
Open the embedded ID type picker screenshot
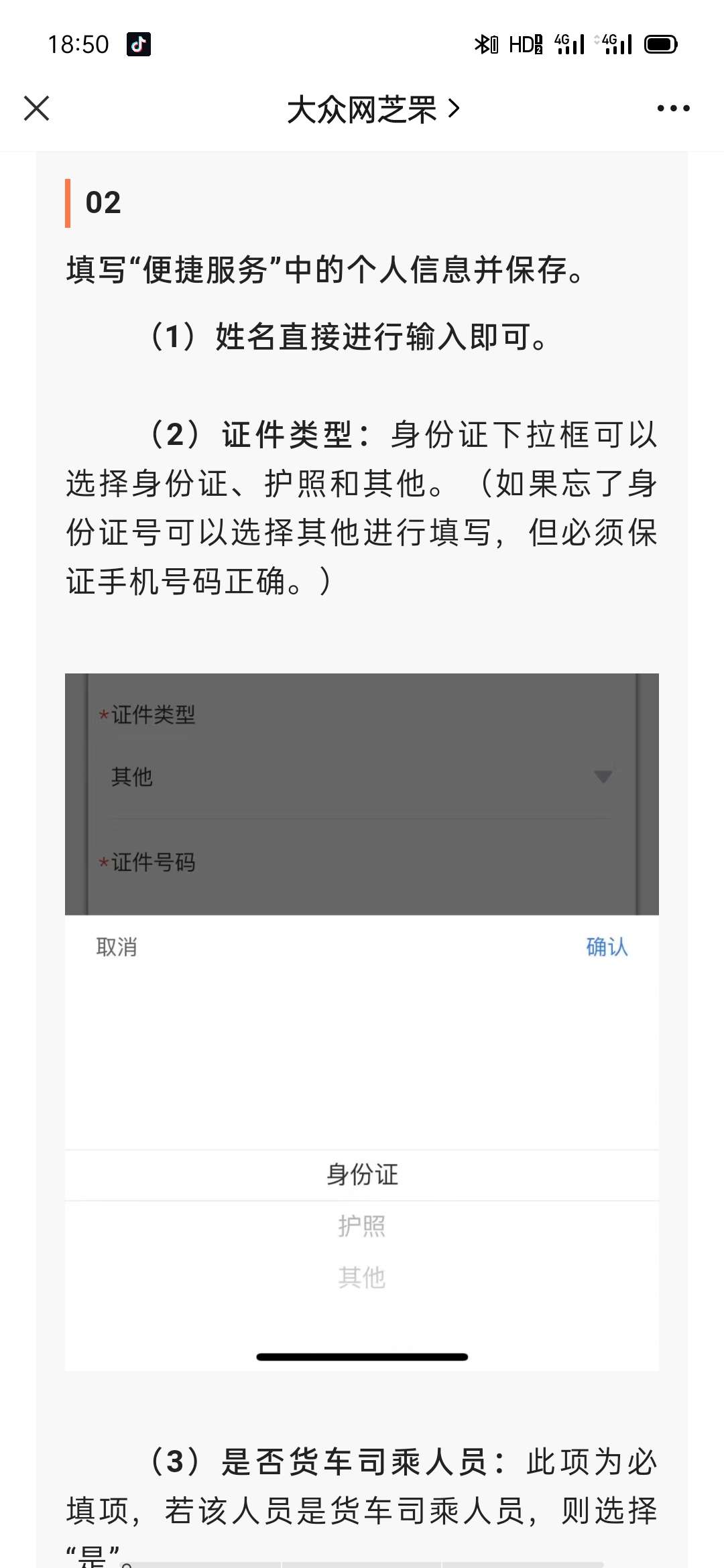[x=362, y=1022]
